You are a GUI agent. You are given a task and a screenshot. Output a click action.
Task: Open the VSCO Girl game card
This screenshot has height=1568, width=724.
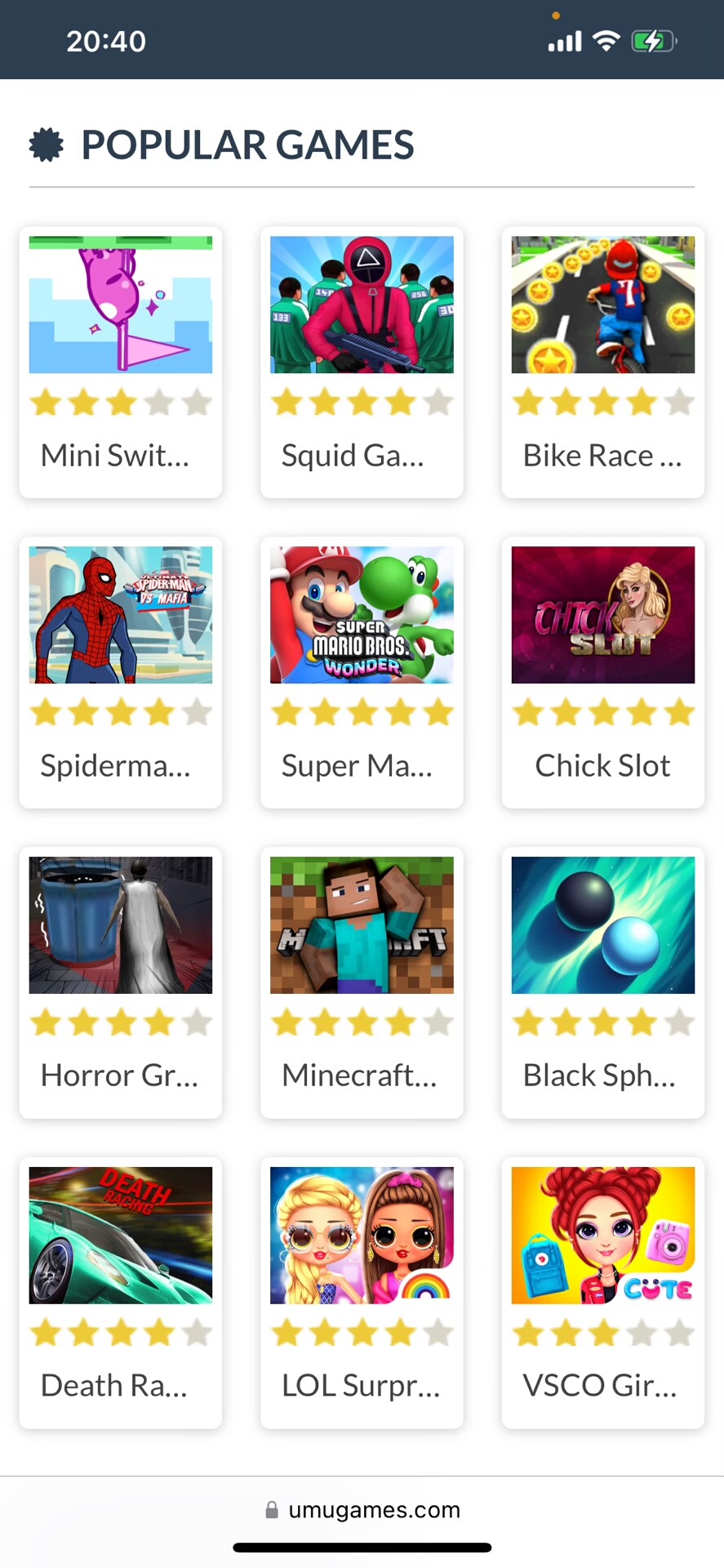click(x=602, y=1236)
